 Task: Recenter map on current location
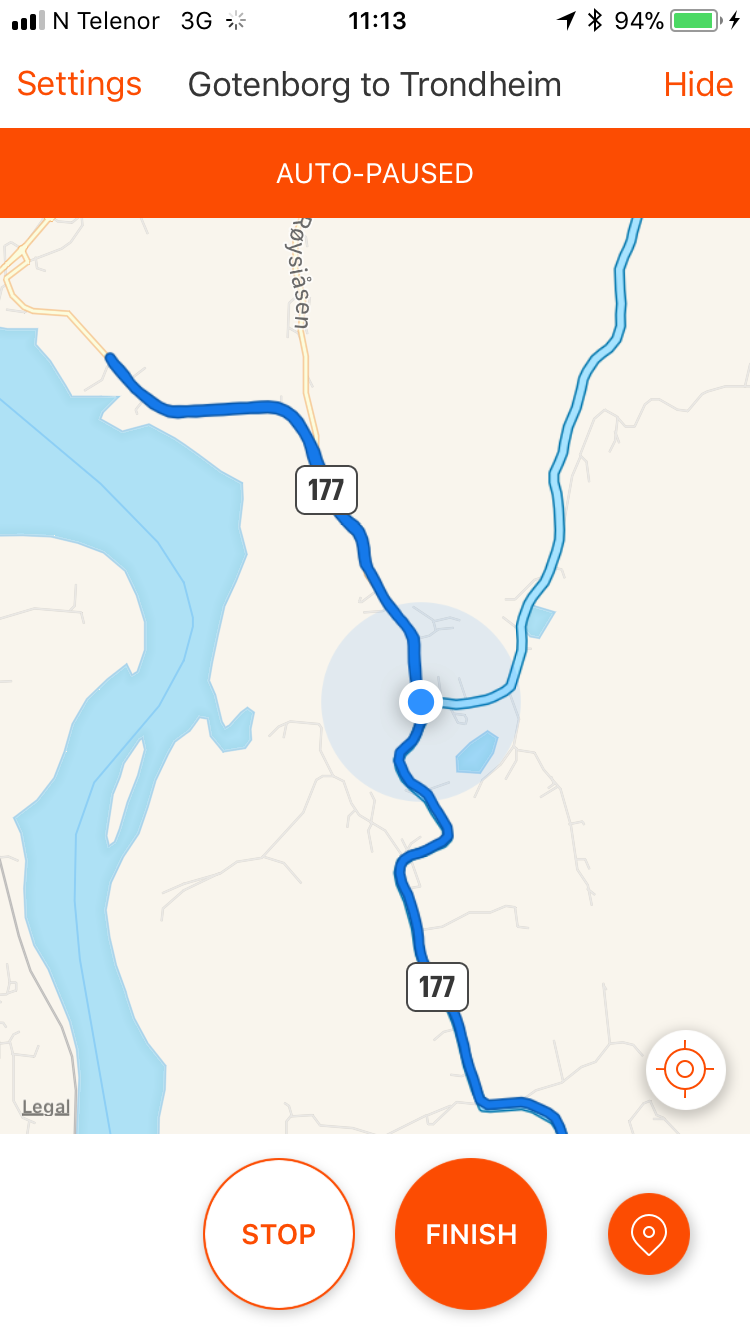pyautogui.click(x=685, y=1070)
